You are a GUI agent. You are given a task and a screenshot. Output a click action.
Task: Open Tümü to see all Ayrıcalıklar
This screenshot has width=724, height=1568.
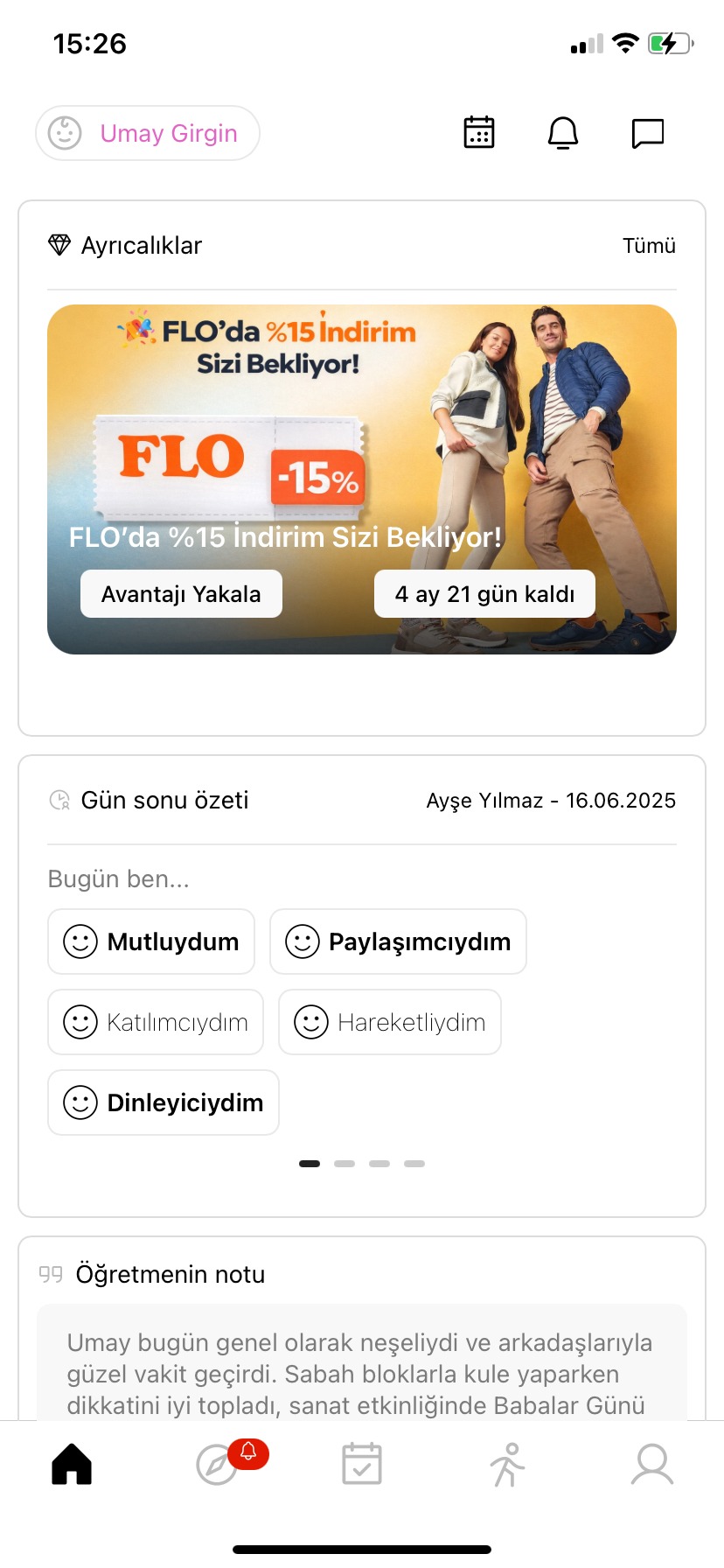649,245
